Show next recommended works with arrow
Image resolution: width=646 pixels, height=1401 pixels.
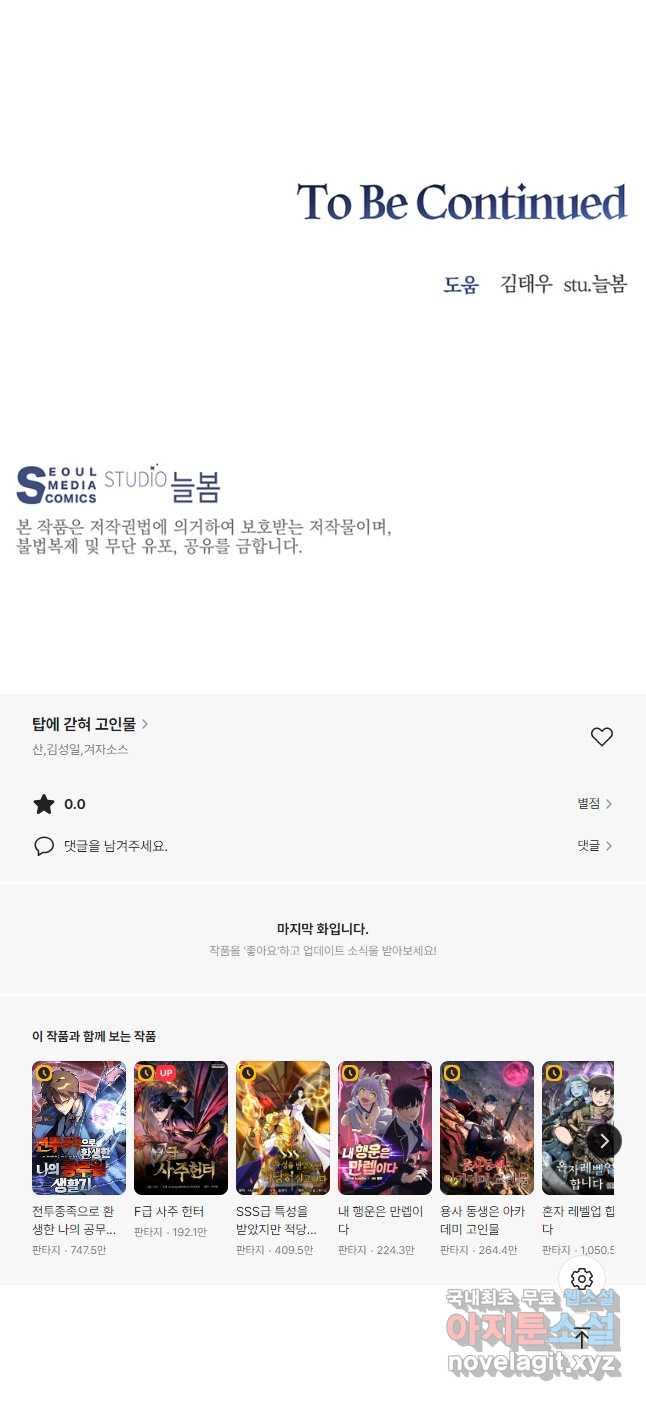coord(603,1141)
